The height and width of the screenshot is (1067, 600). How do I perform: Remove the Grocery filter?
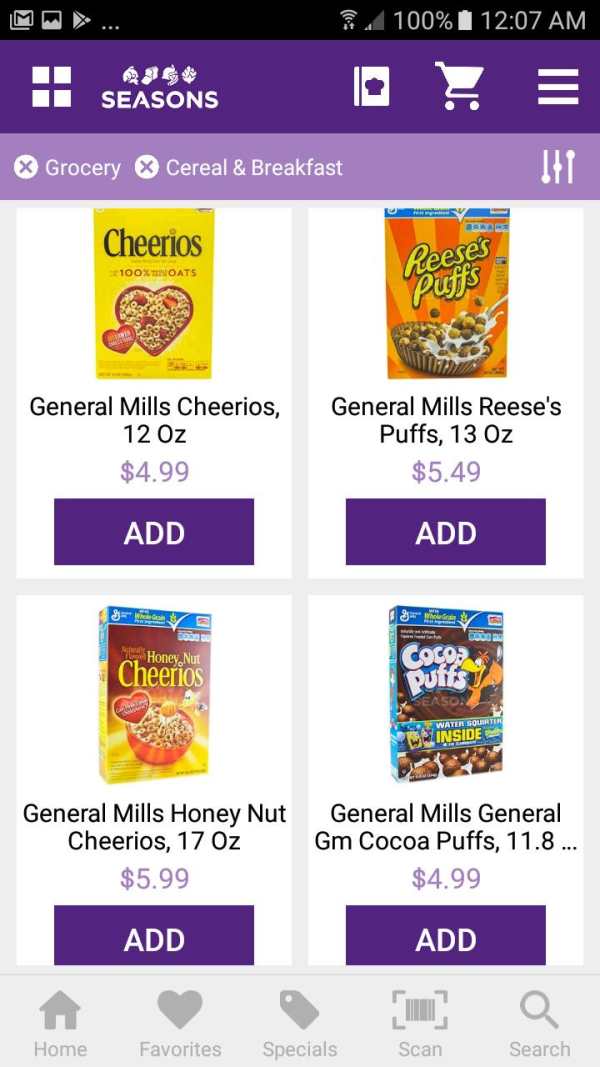tap(26, 167)
